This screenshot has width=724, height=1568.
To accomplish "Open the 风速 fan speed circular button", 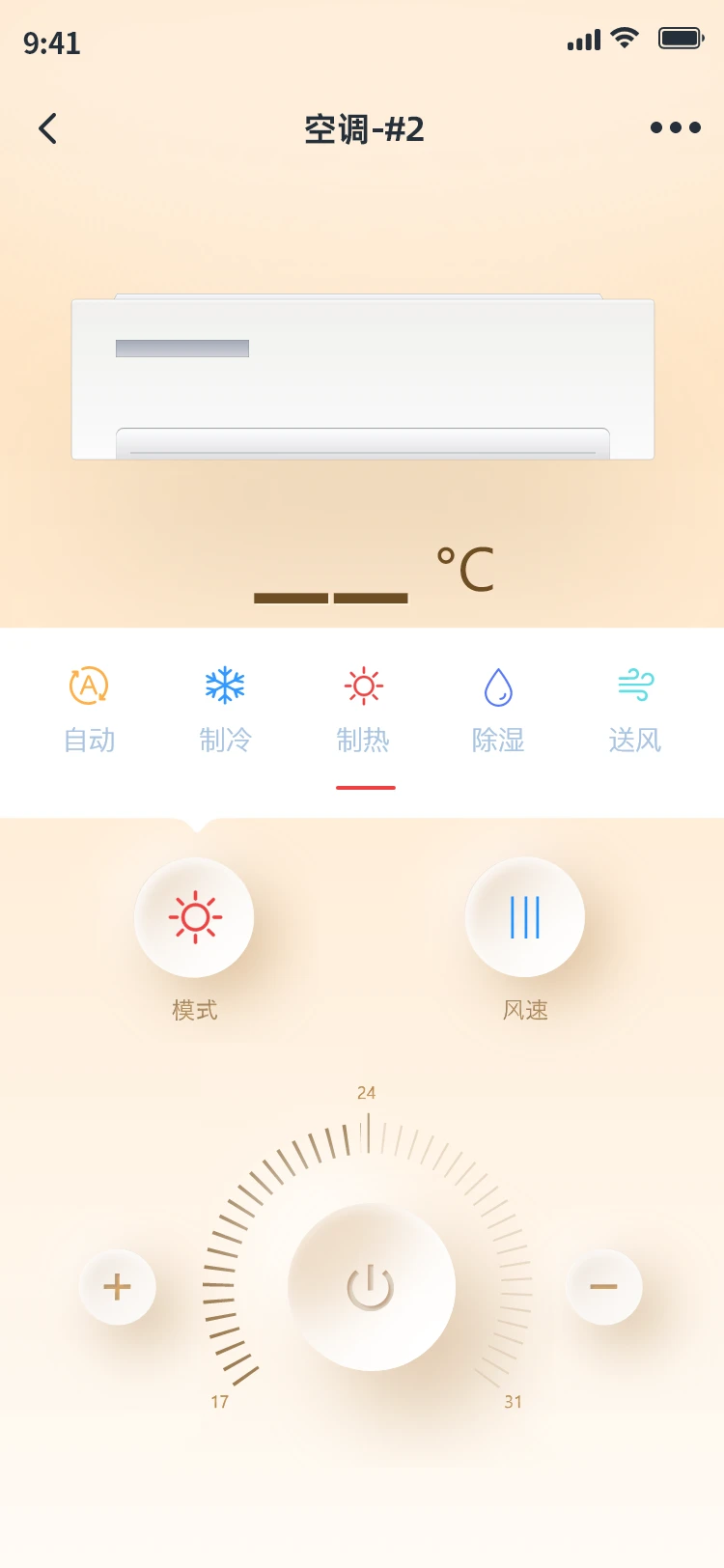I will coord(523,915).
